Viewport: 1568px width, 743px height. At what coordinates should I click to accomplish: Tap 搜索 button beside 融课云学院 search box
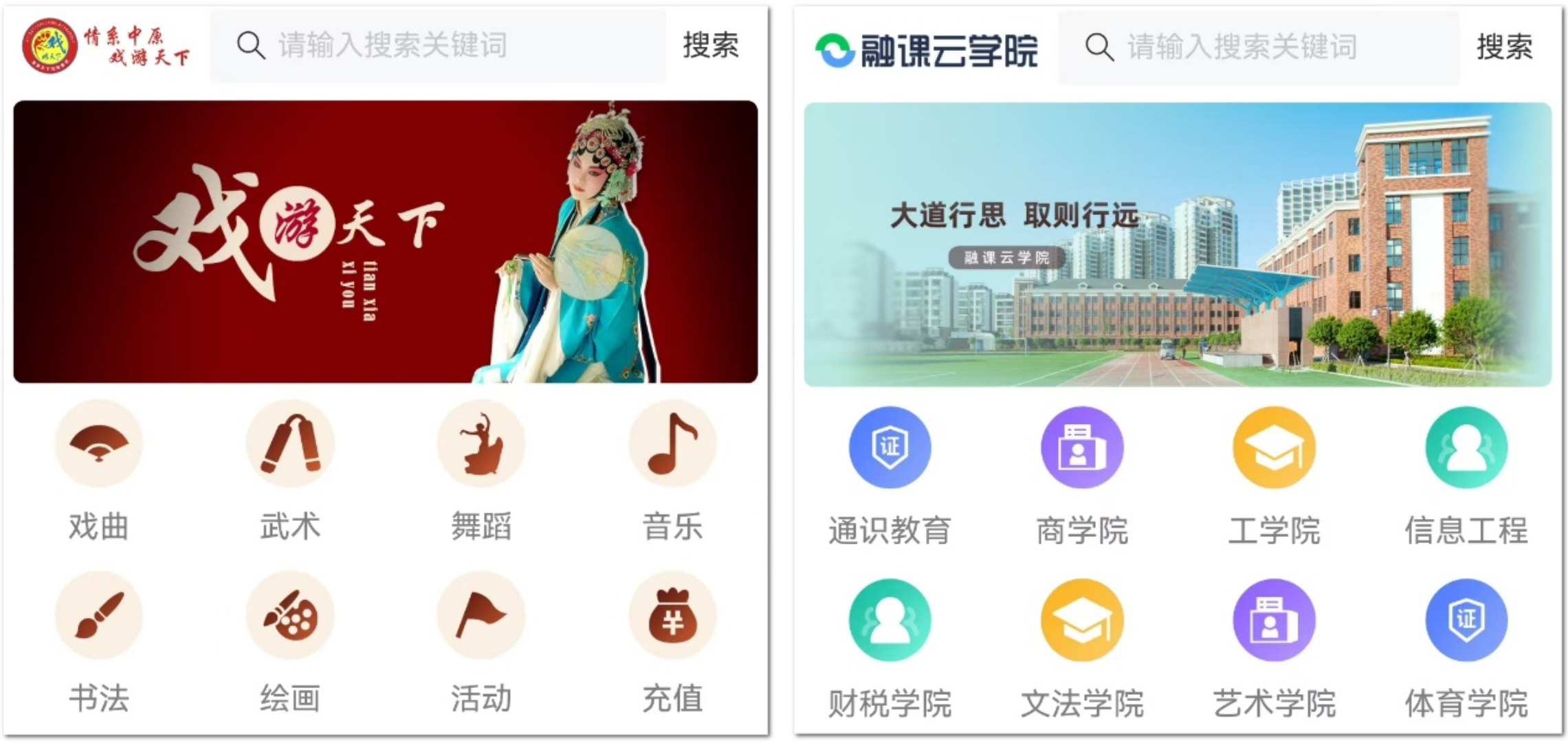point(1504,47)
